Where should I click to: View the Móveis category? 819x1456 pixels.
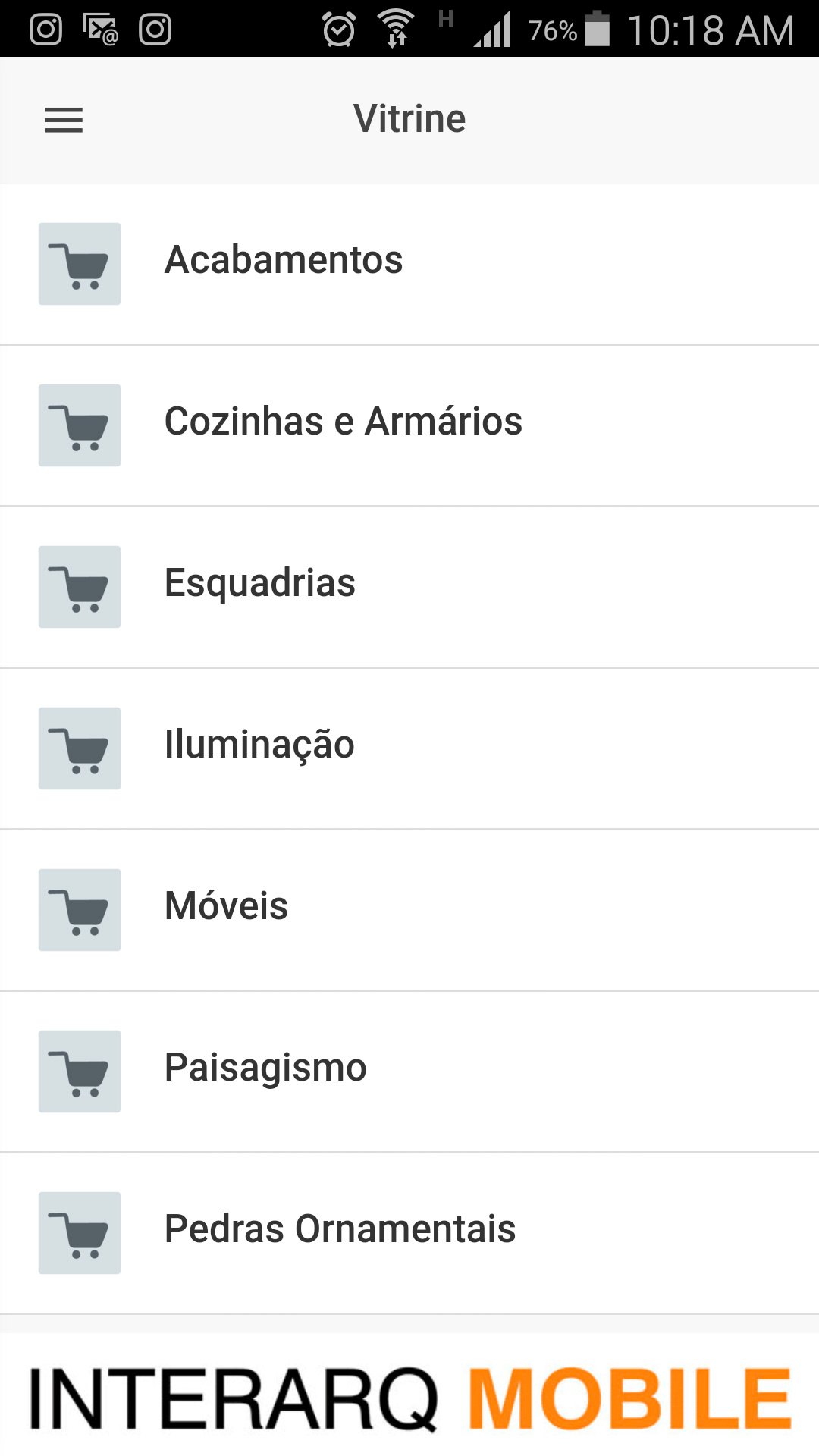point(409,910)
